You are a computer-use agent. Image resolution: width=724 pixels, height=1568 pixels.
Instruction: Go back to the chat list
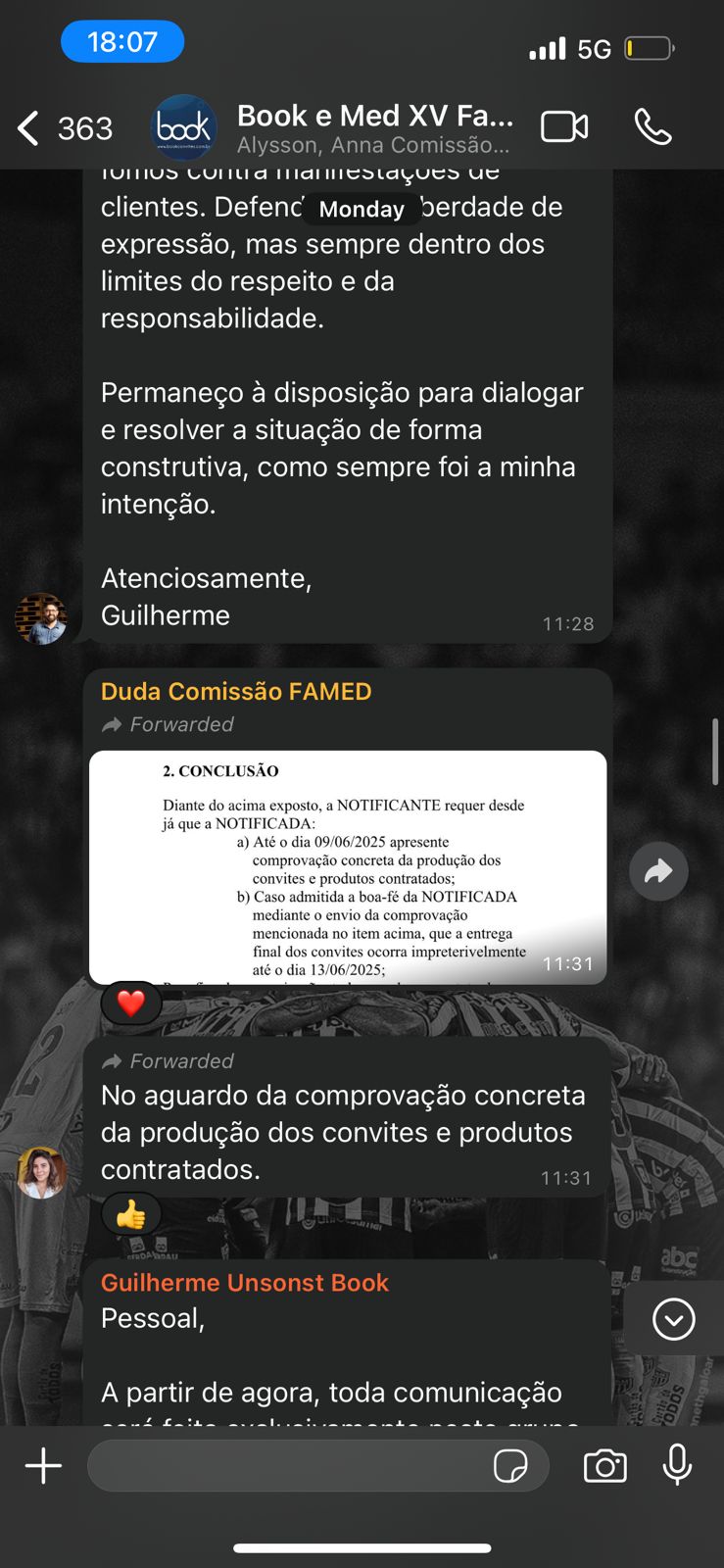point(64,128)
